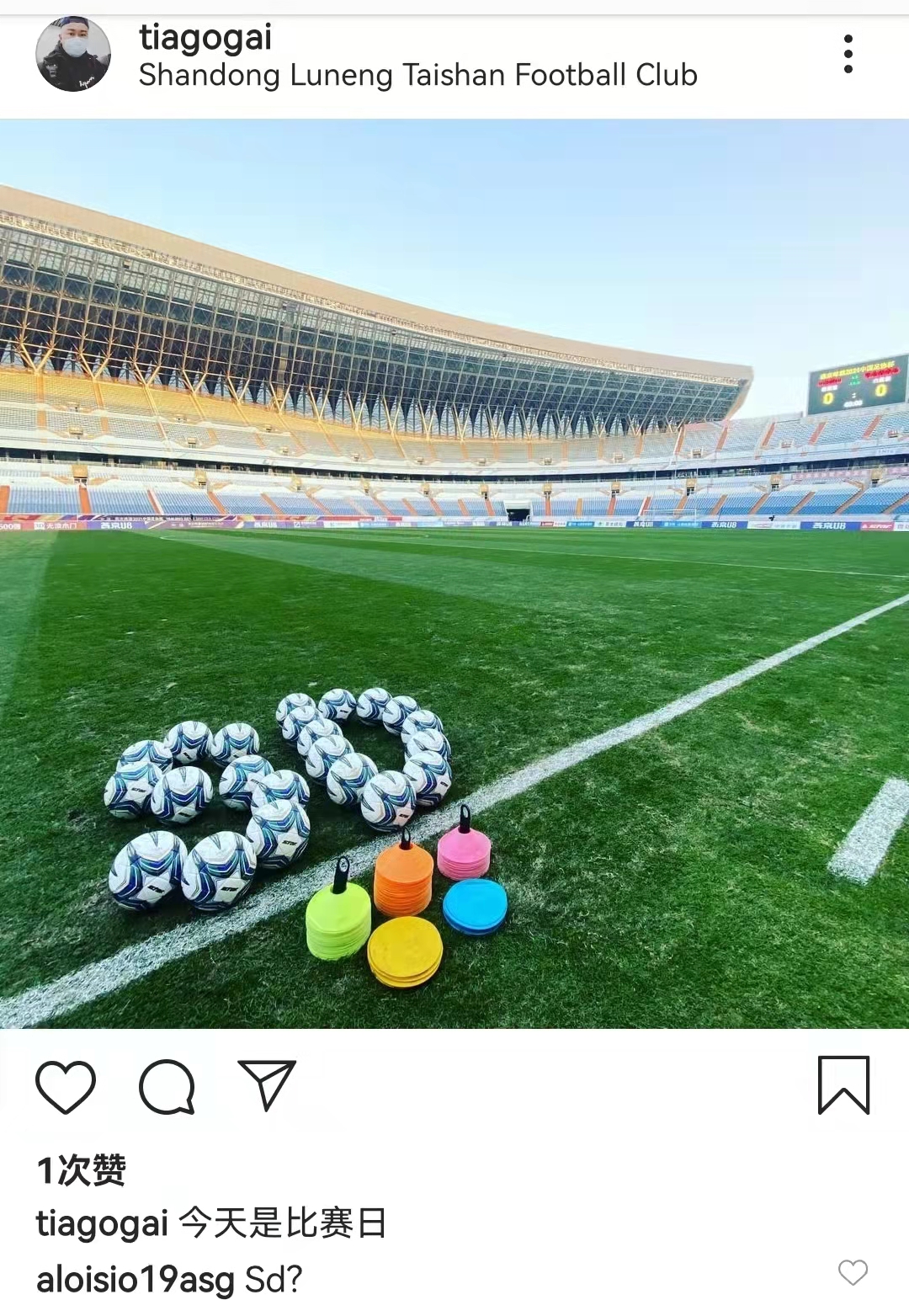Open comments with the speech bubble icon
The height and width of the screenshot is (1316, 909).
(167, 1086)
